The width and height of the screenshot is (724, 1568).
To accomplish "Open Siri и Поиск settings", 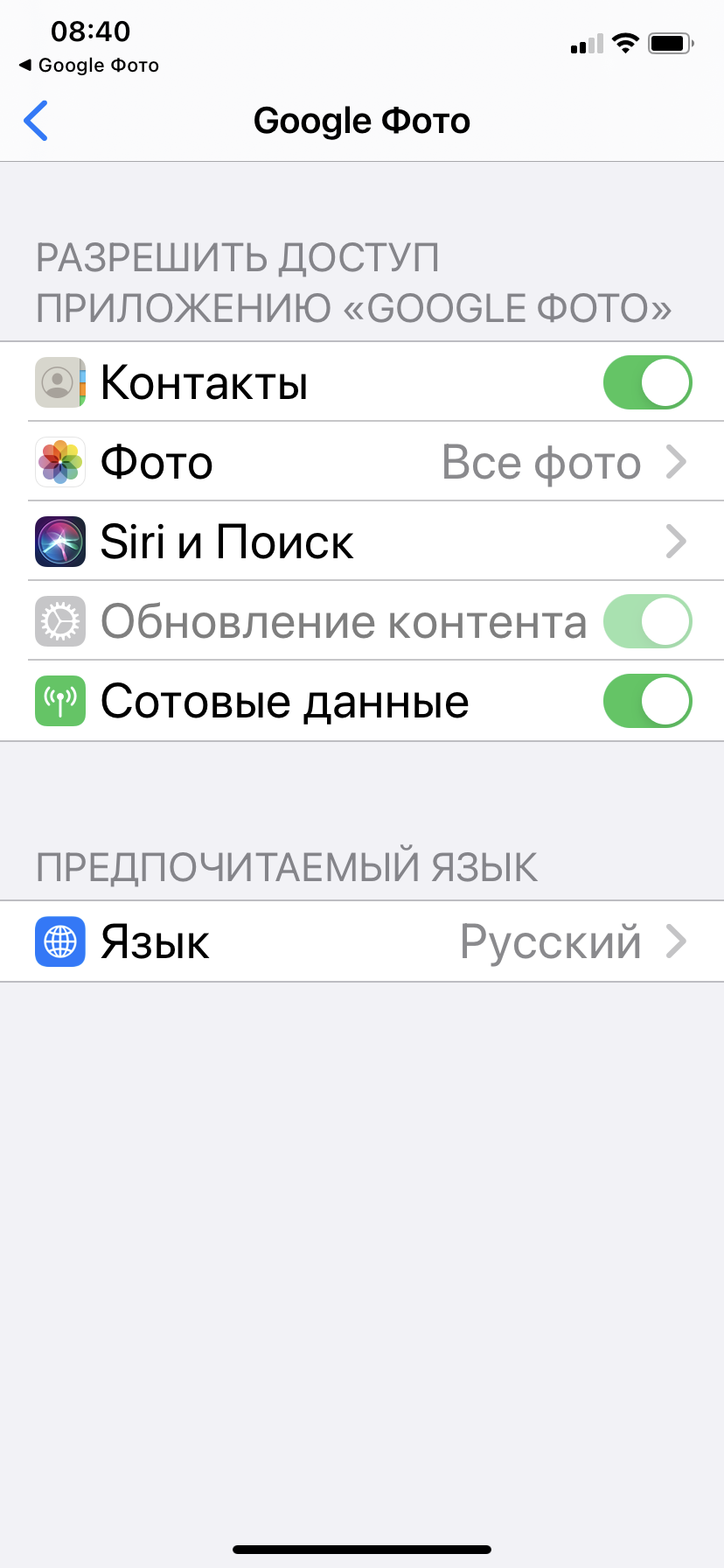I will 362,542.
